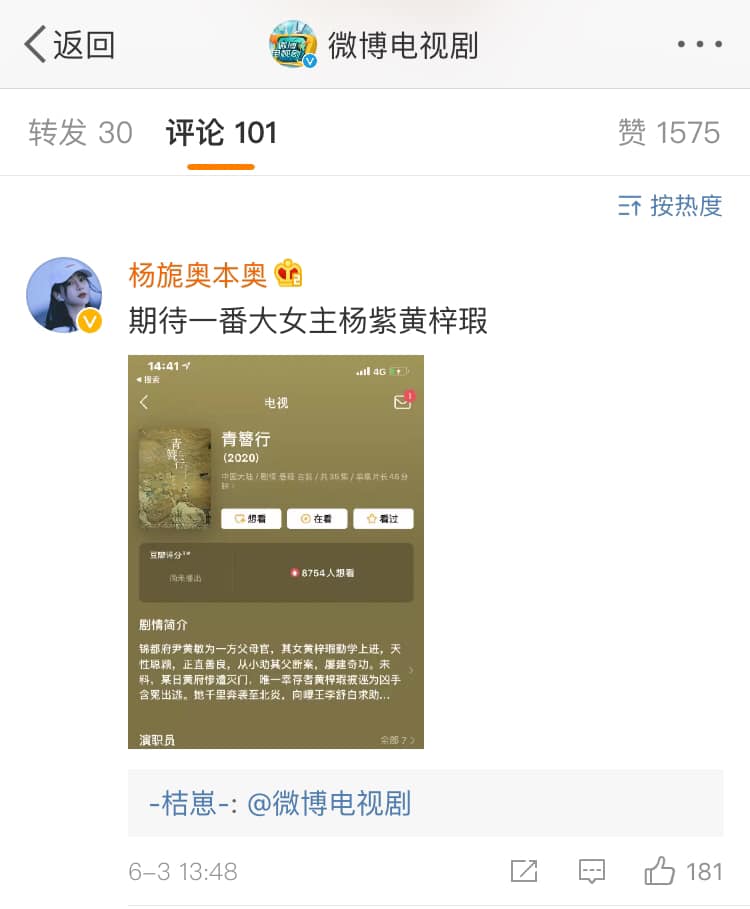Open 杨旎奥本奥 username link
This screenshot has width=750, height=909.
[x=198, y=274]
